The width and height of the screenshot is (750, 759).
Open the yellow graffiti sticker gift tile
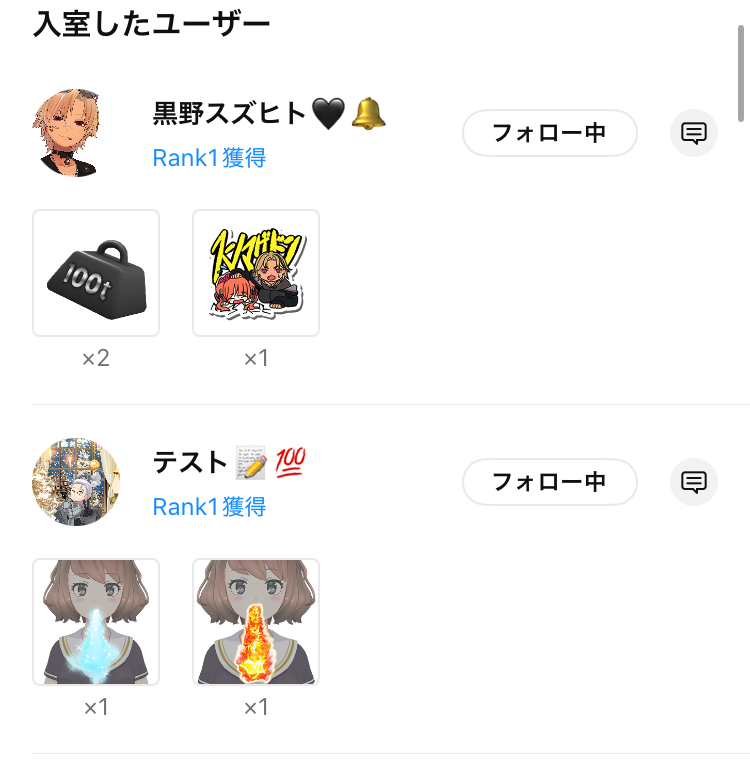pyautogui.click(x=256, y=273)
